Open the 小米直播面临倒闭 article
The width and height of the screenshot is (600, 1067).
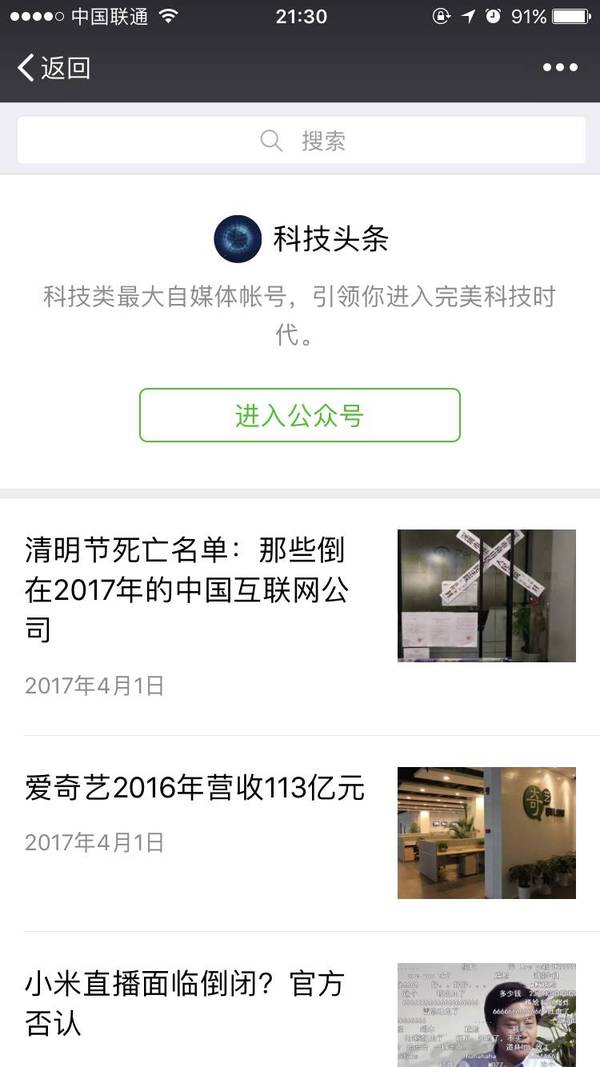click(x=184, y=1003)
